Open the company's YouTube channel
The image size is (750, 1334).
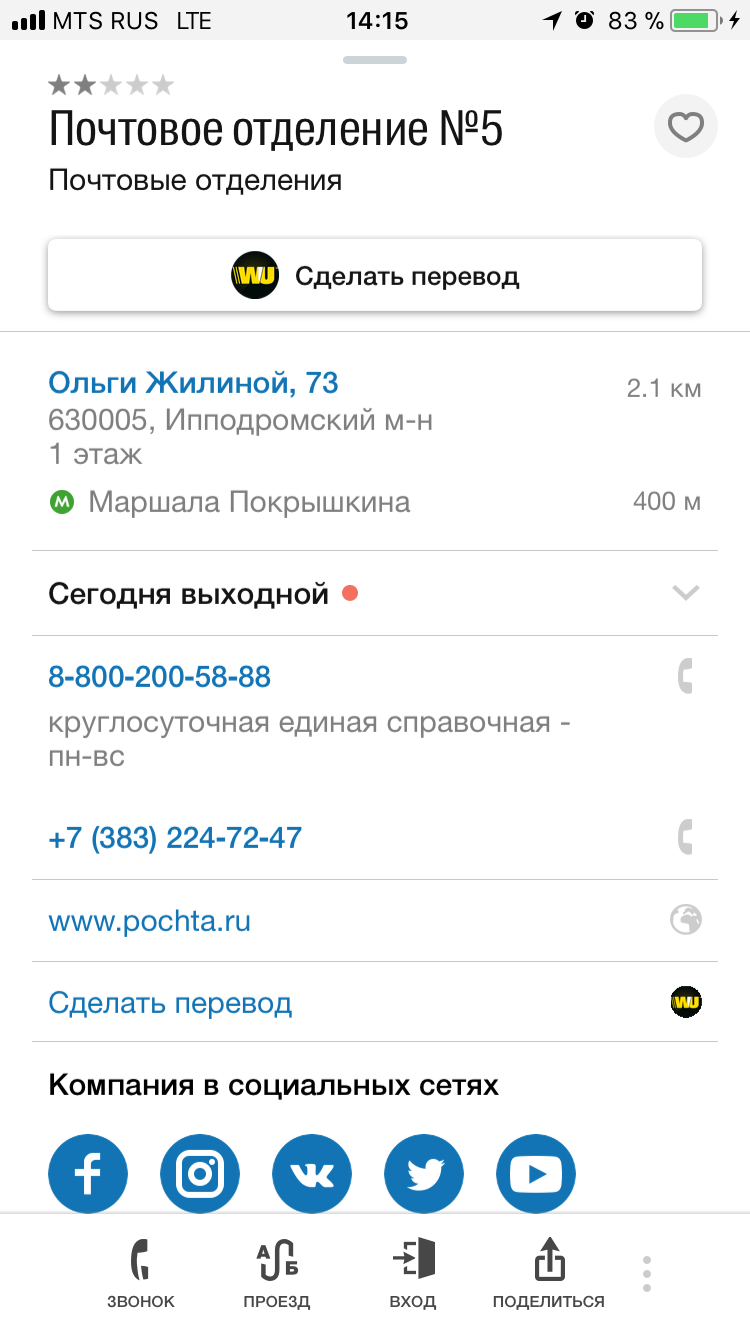pos(536,1174)
